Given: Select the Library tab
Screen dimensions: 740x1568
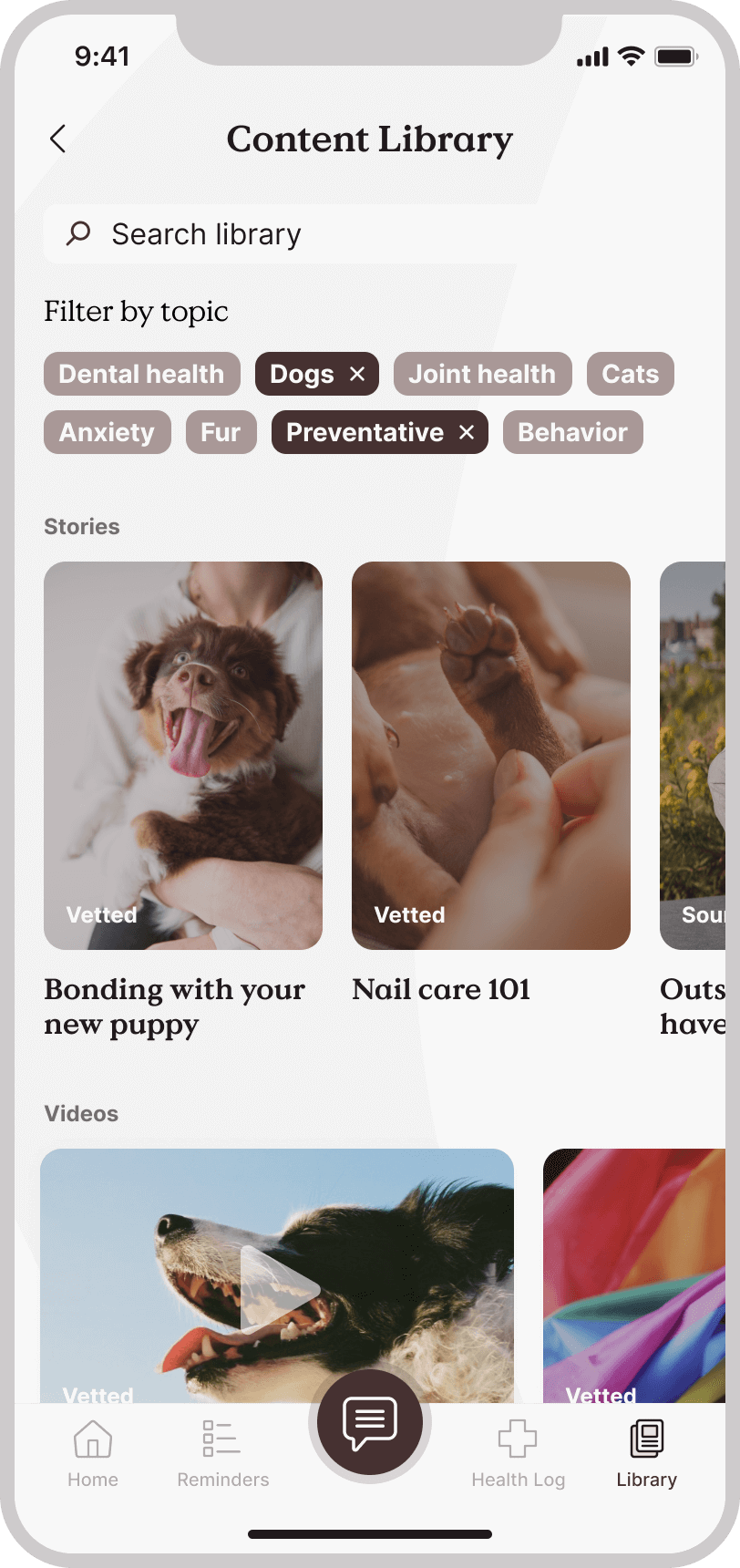Looking at the screenshot, I should pyautogui.click(x=646, y=1453).
